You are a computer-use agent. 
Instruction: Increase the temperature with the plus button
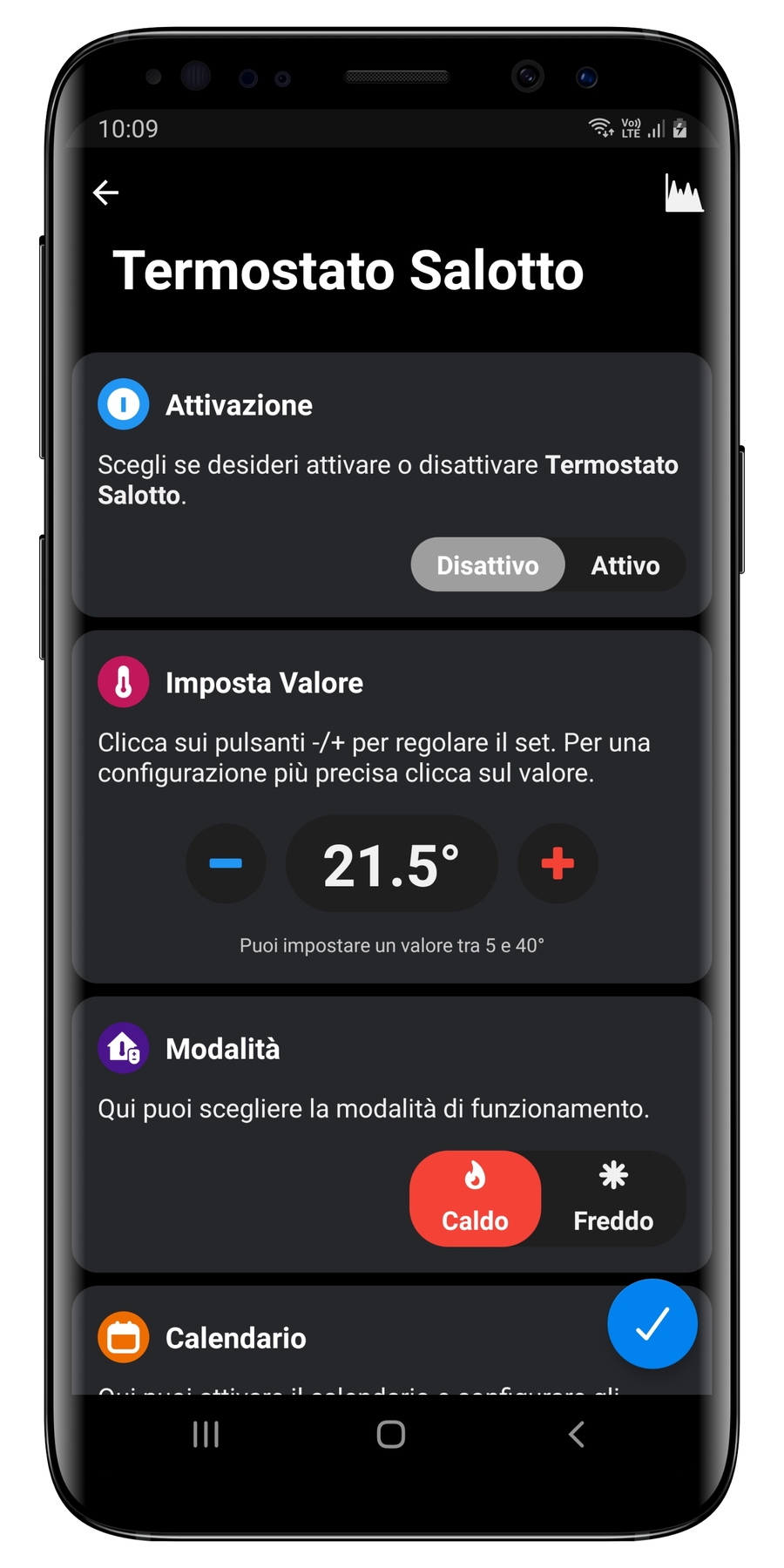click(x=558, y=863)
